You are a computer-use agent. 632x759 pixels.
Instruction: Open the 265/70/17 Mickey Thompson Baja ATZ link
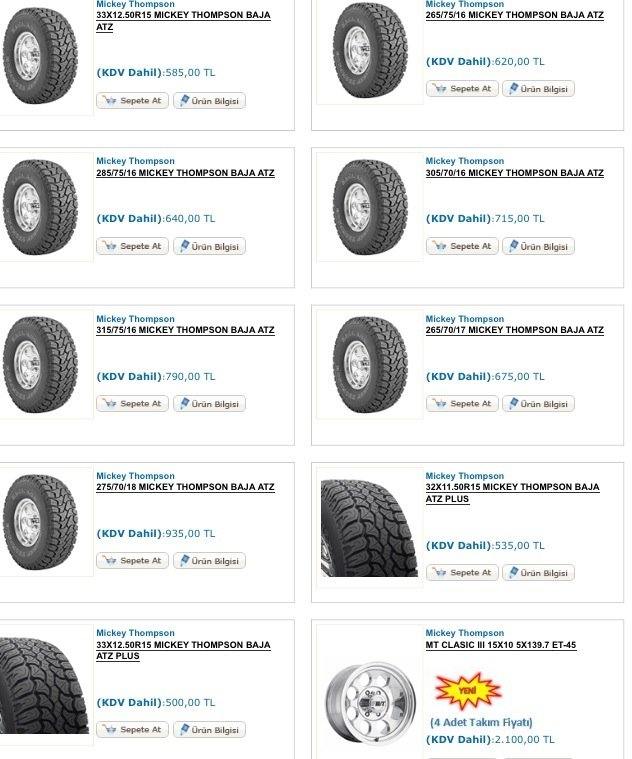514,330
